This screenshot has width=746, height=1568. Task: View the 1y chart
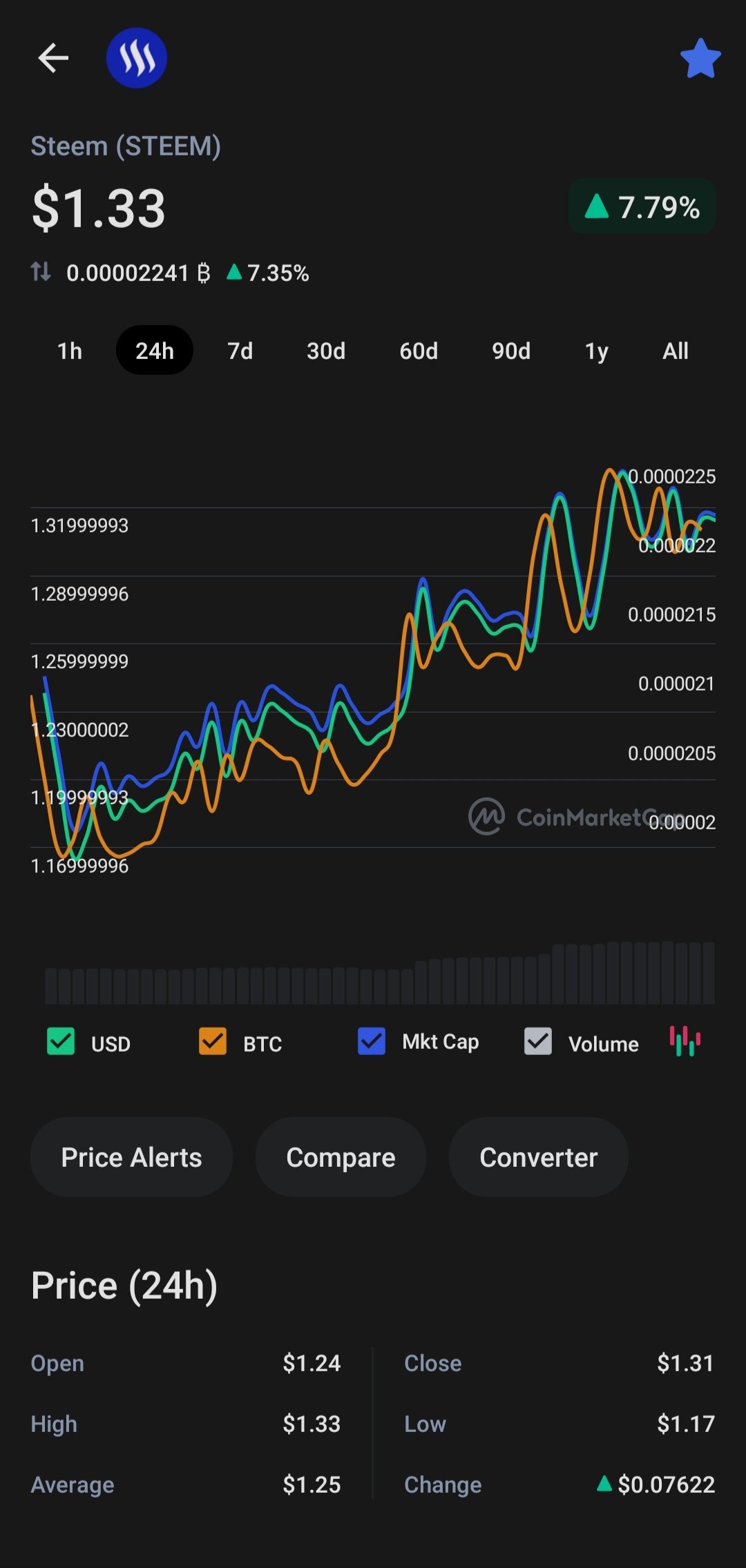[x=597, y=351]
